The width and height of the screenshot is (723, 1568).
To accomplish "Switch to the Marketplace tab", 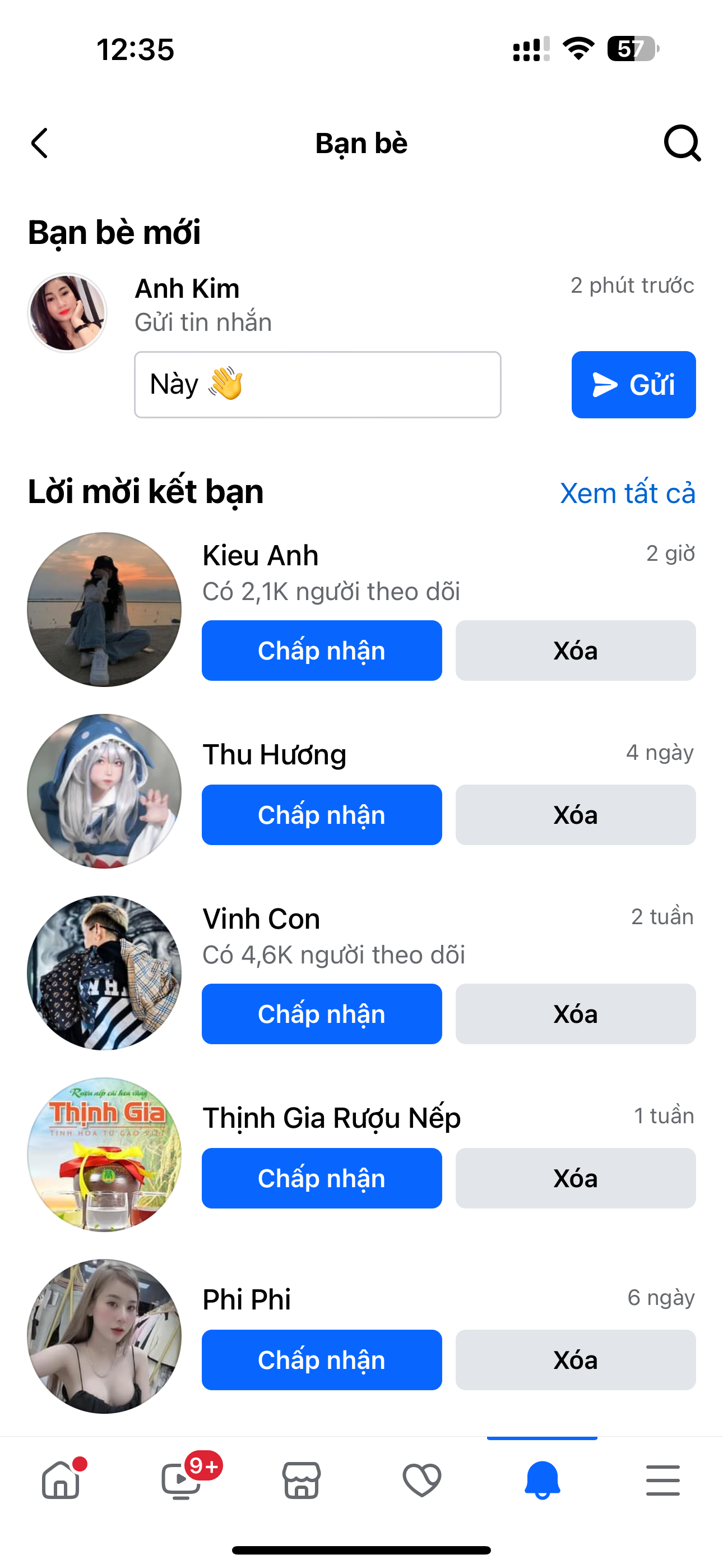I will pyautogui.click(x=302, y=1481).
